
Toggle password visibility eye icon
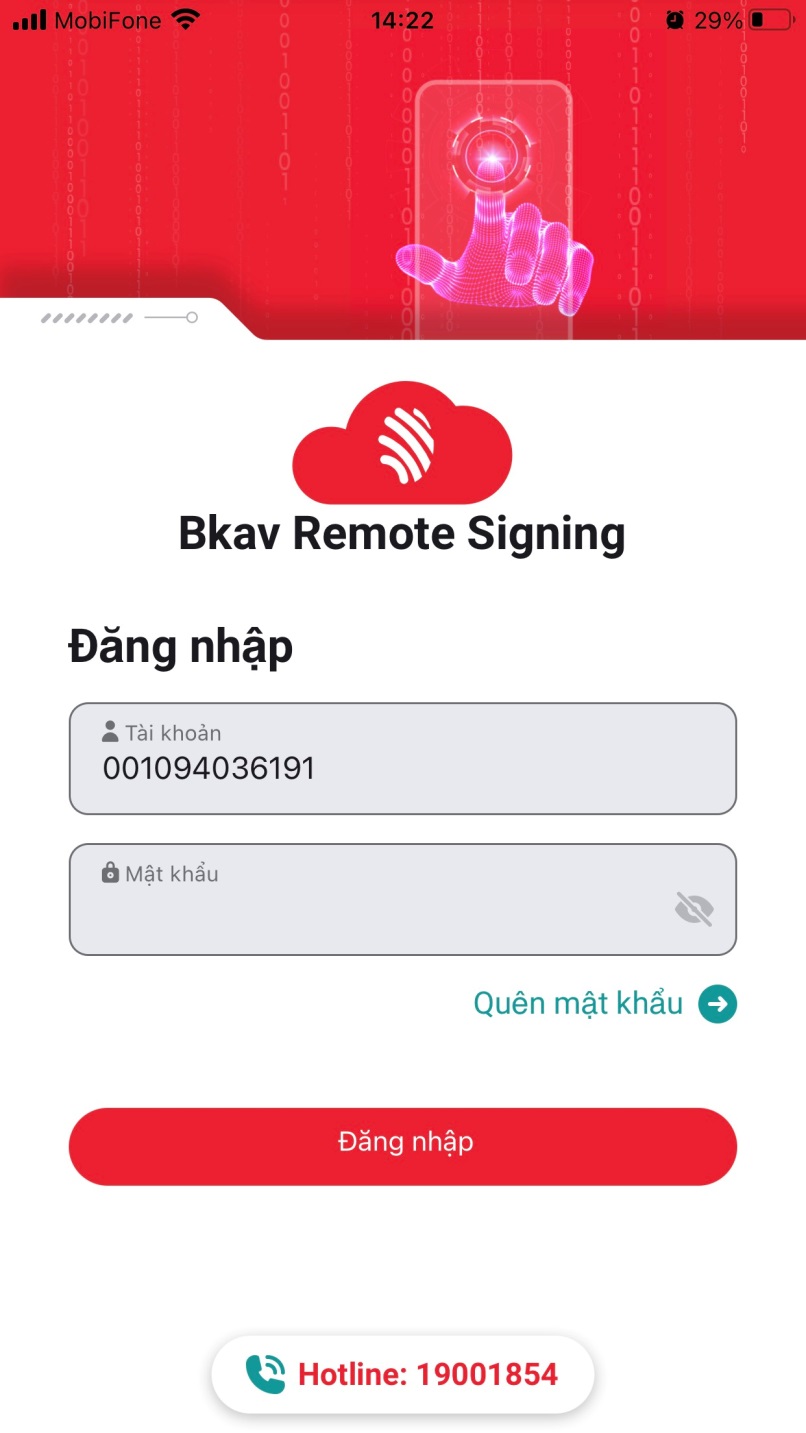tap(694, 909)
